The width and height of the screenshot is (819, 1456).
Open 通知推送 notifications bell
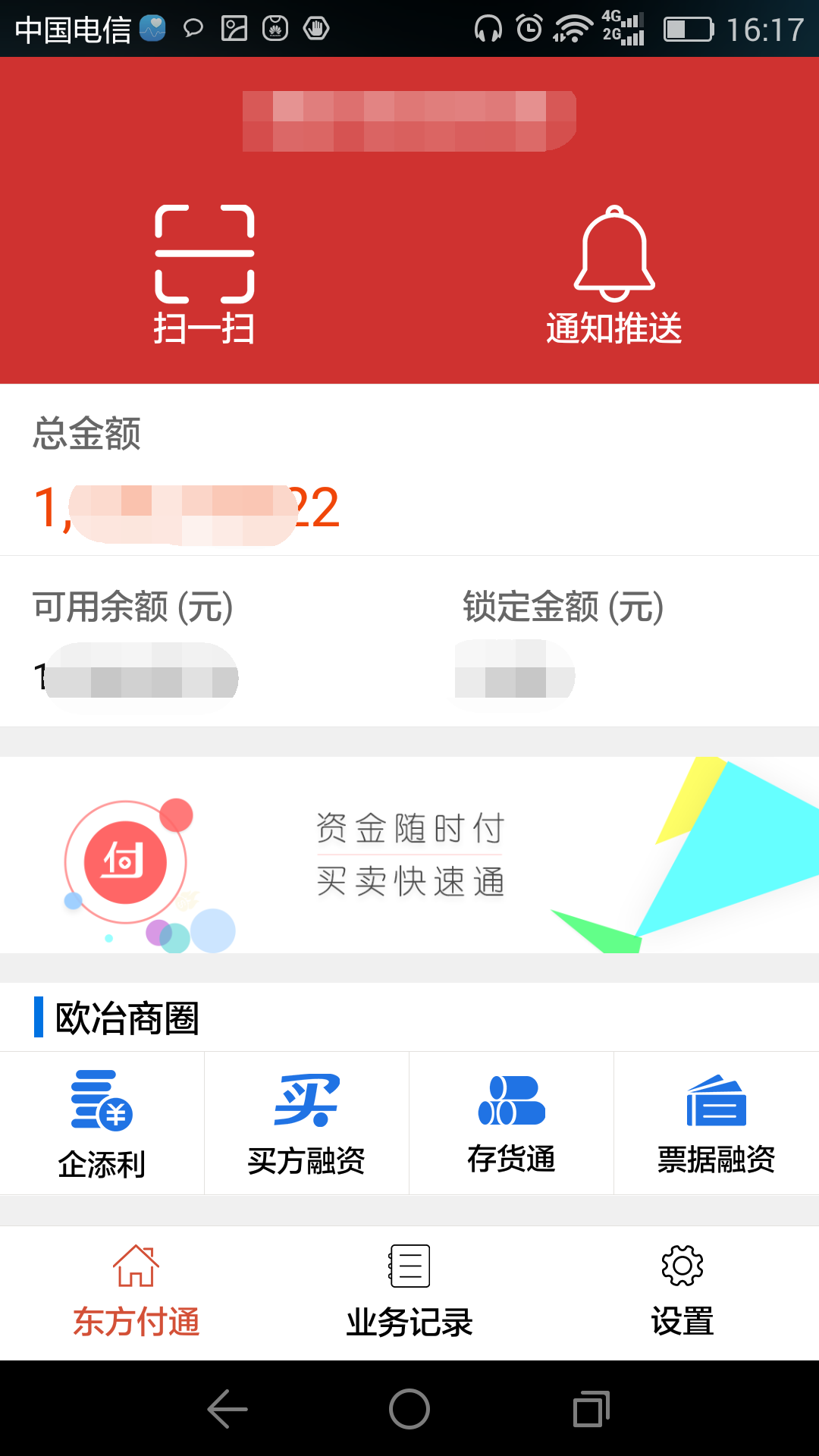(x=614, y=275)
